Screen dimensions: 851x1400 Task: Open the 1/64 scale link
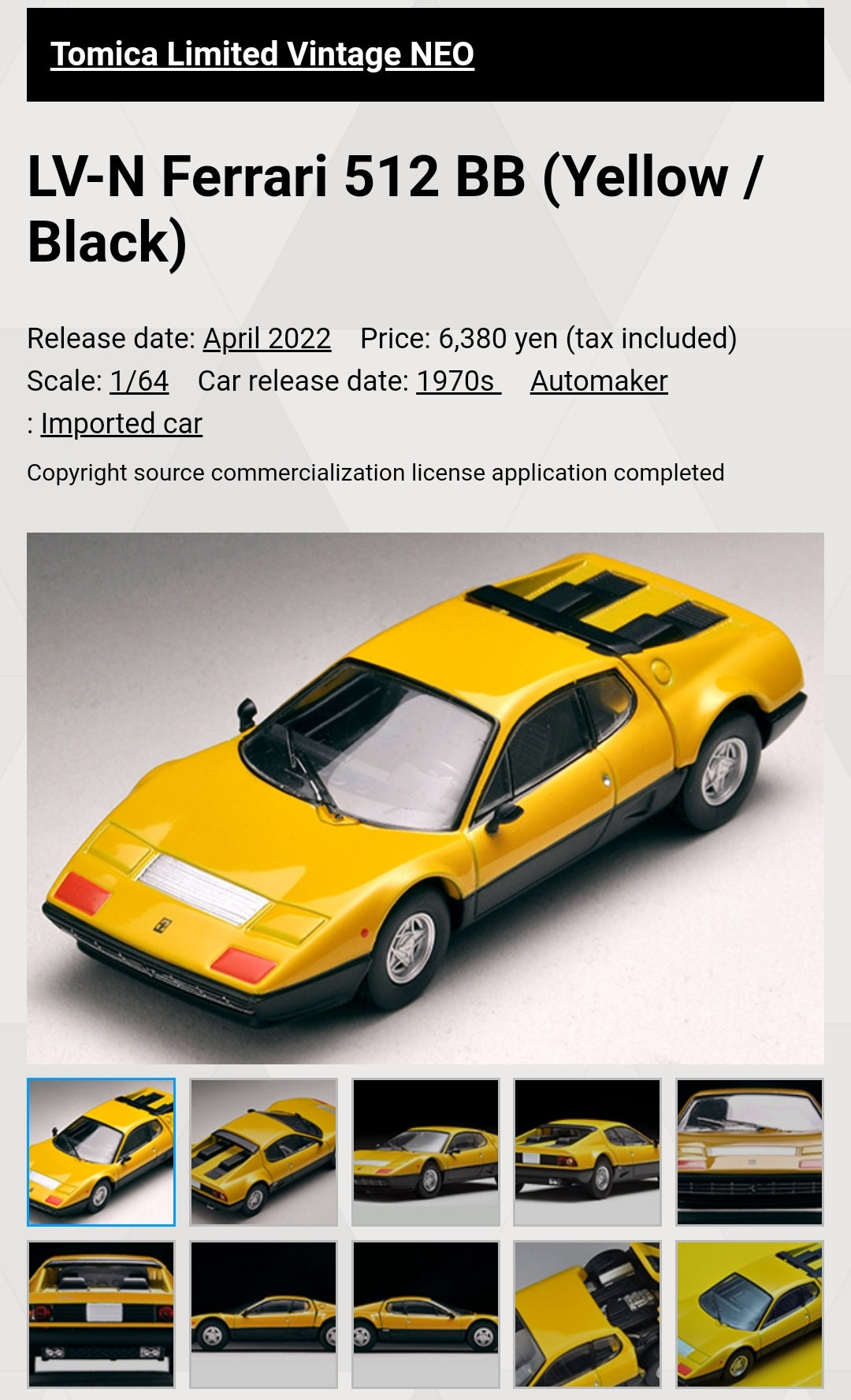pos(139,381)
